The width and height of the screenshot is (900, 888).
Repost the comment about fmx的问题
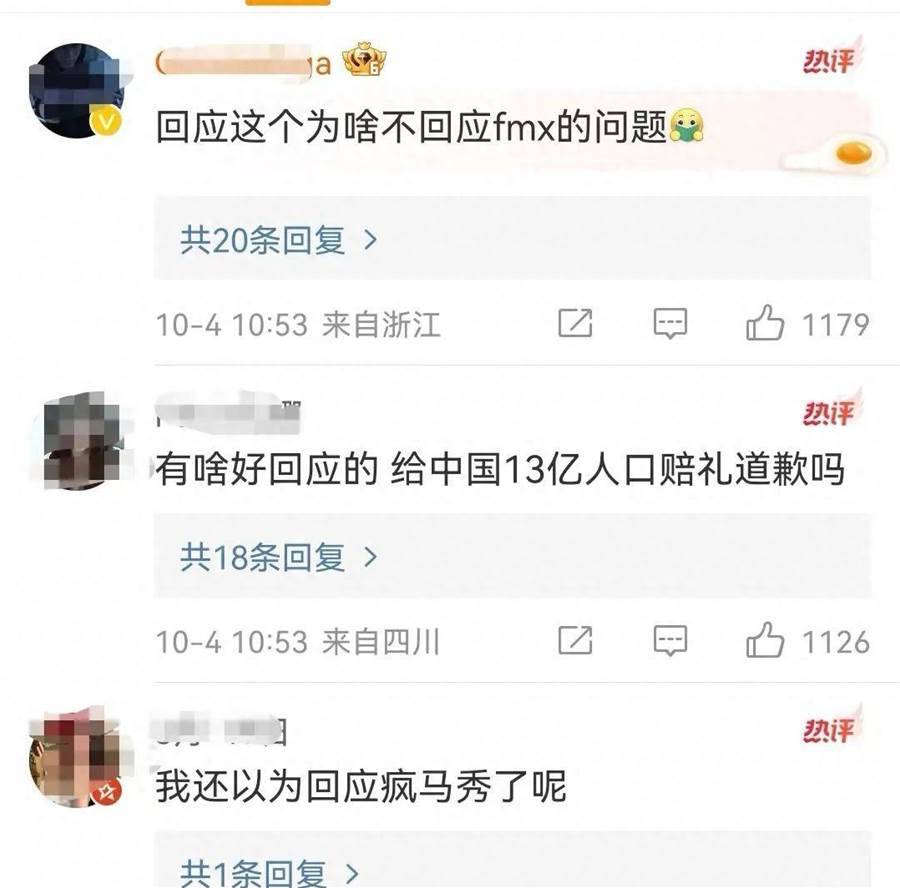point(575,324)
